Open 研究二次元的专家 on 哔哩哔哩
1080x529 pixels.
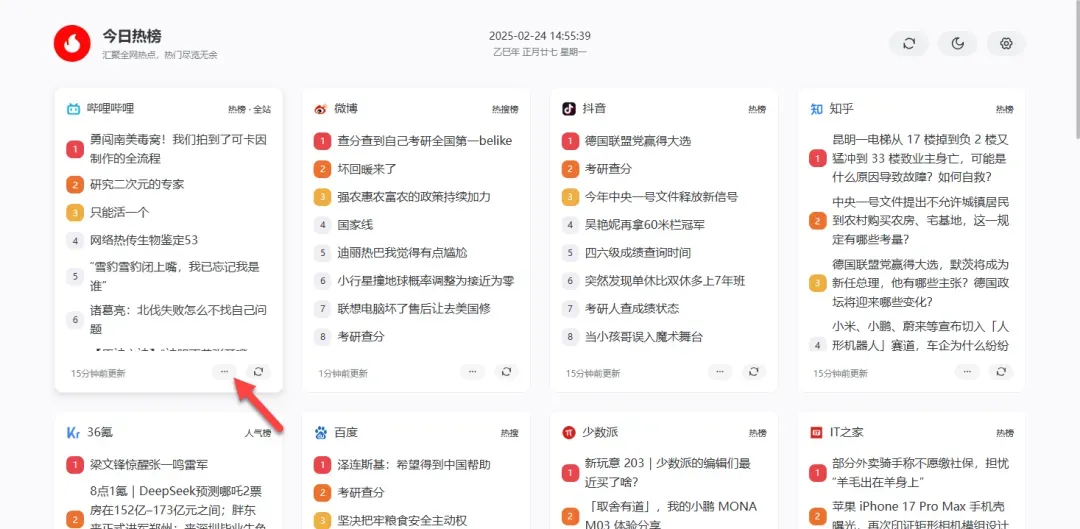(x=137, y=184)
